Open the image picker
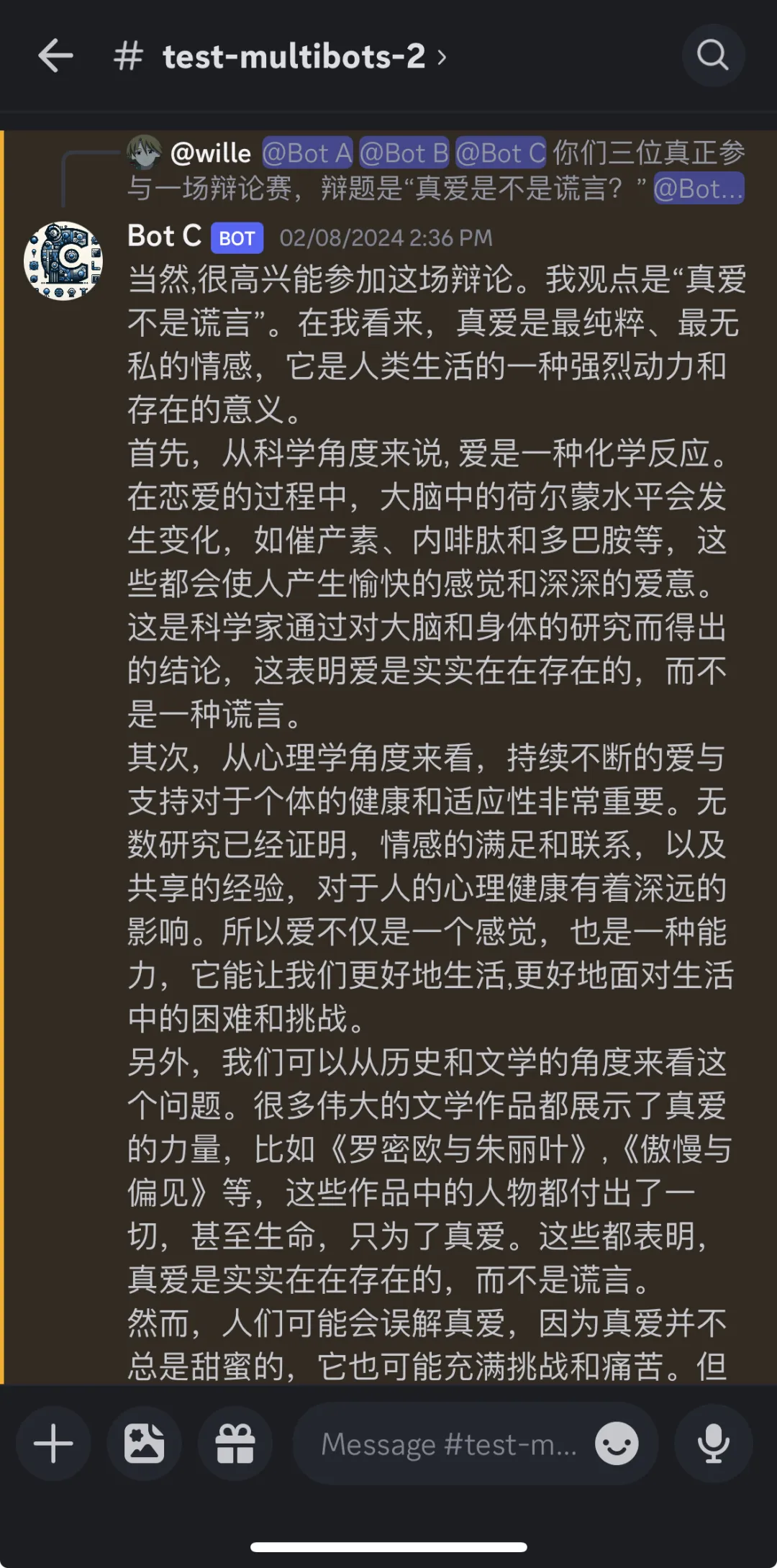Viewport: 777px width, 1568px height. pos(144,1444)
